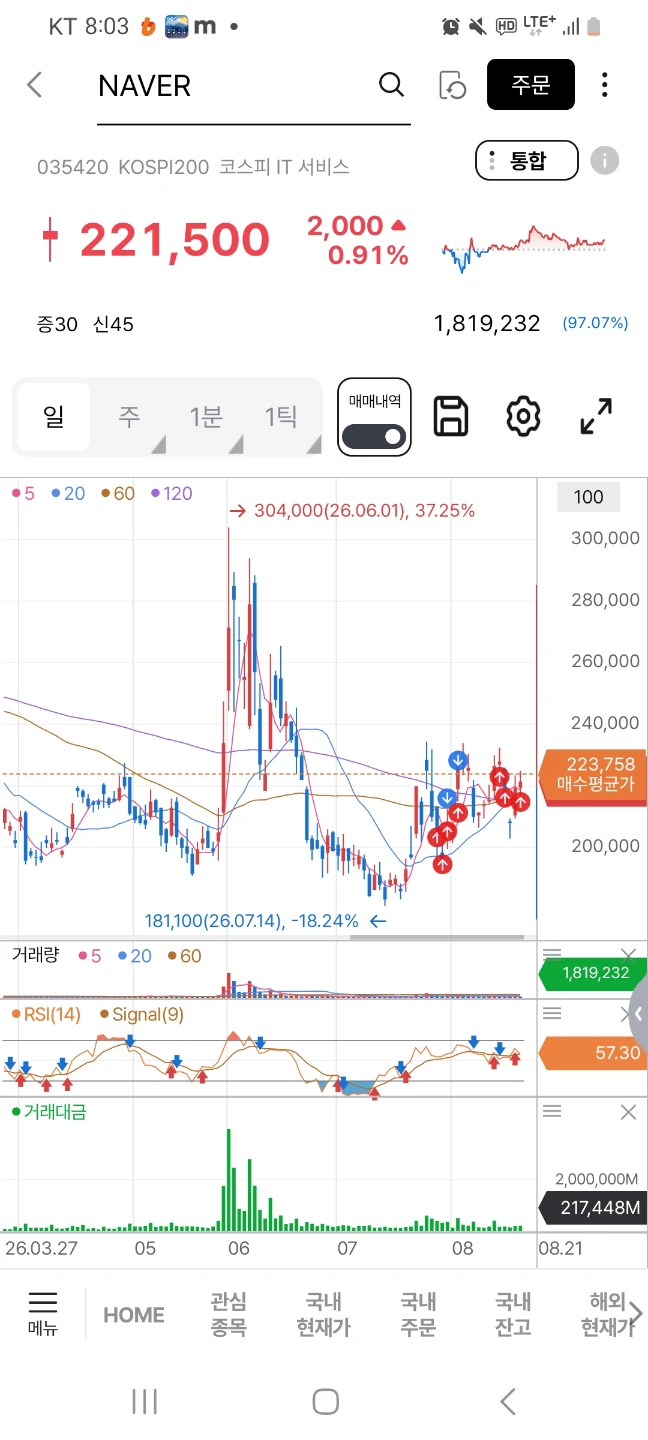Viewport: 648px width, 1440px height.
Task: Open the 국내주문 domestic order tab
Action: tap(418, 1315)
